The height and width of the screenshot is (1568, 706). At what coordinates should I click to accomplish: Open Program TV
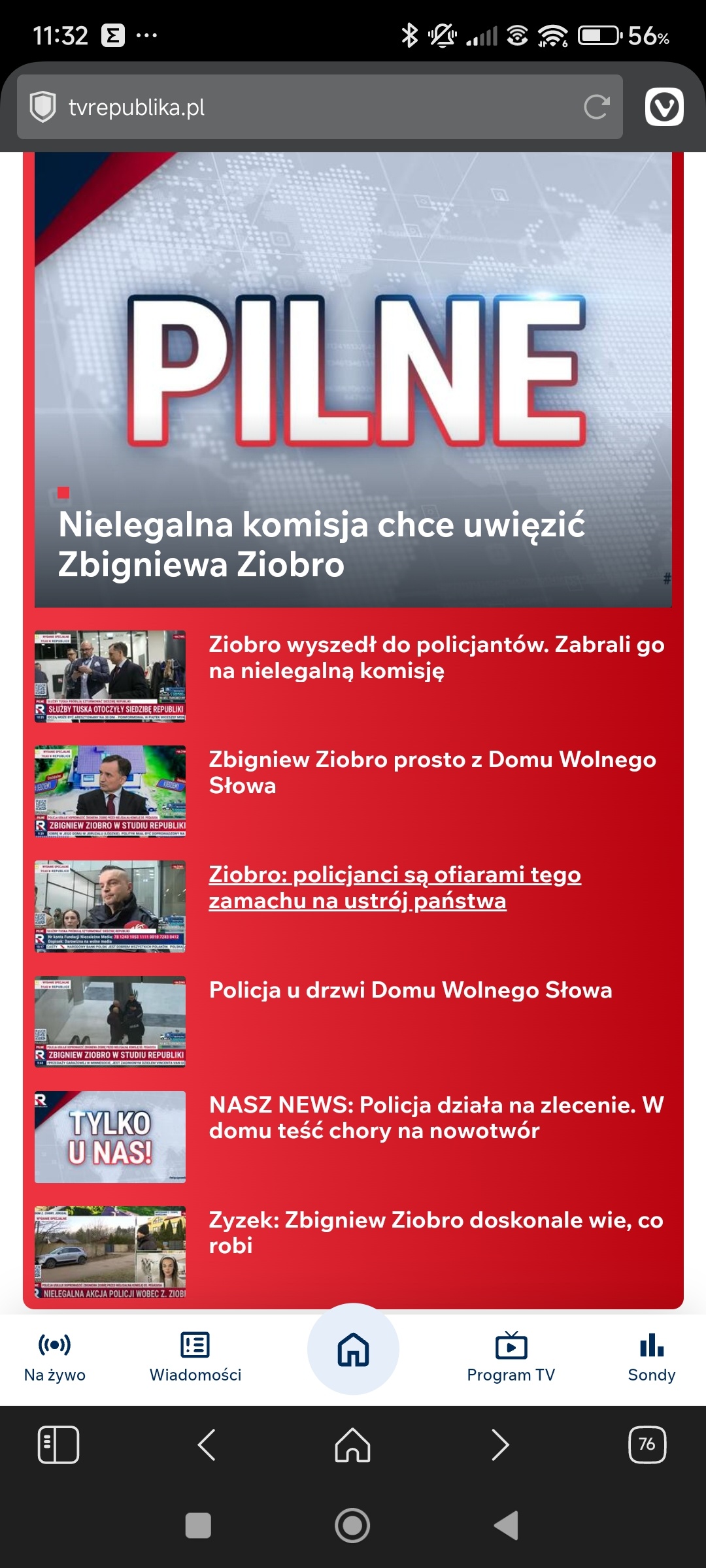[x=511, y=1358]
